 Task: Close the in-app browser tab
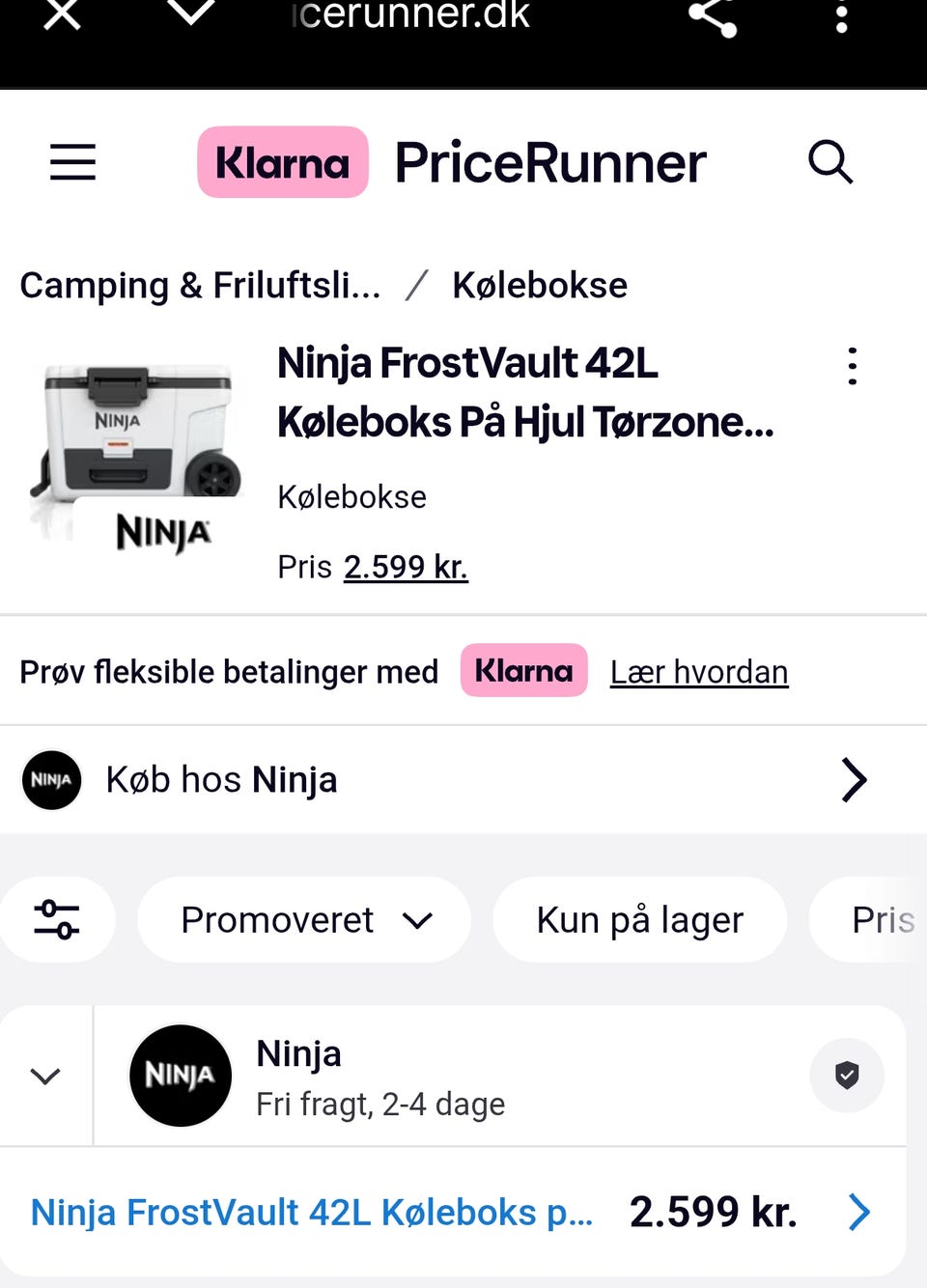63,14
